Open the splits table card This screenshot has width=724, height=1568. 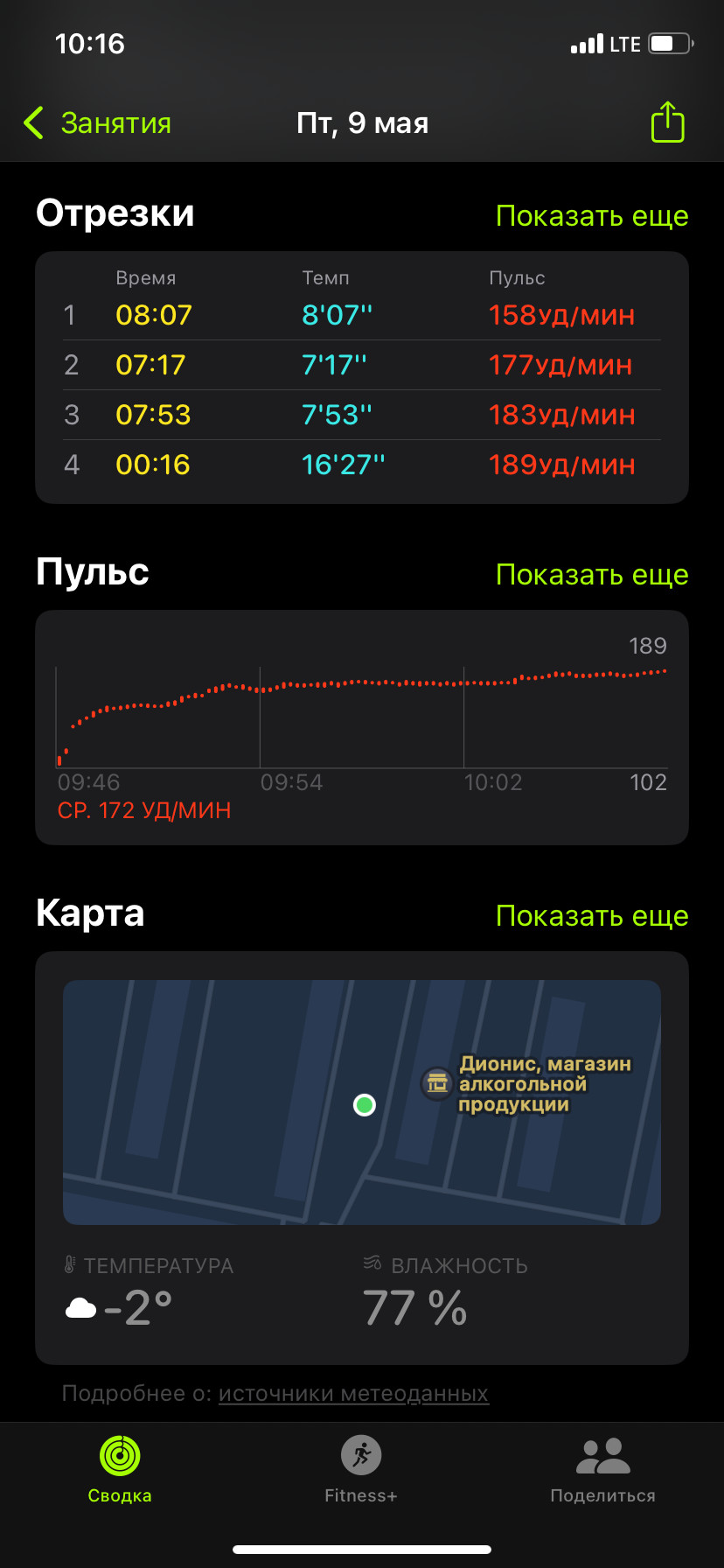coord(362,377)
